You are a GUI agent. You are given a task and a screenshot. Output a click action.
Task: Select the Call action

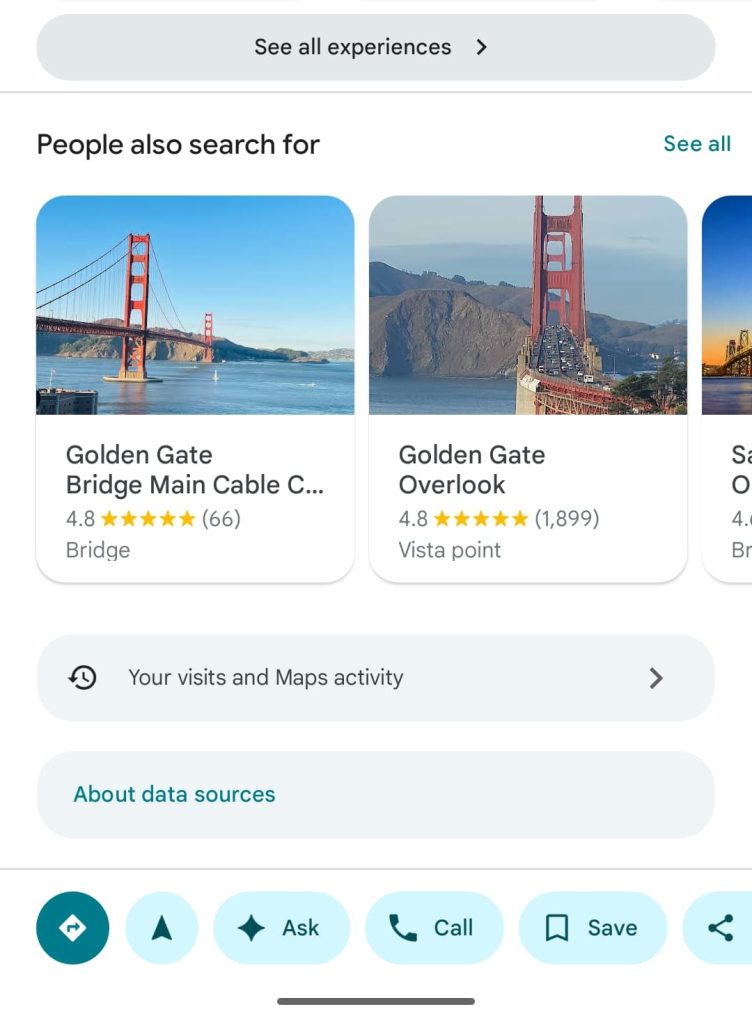pos(434,927)
